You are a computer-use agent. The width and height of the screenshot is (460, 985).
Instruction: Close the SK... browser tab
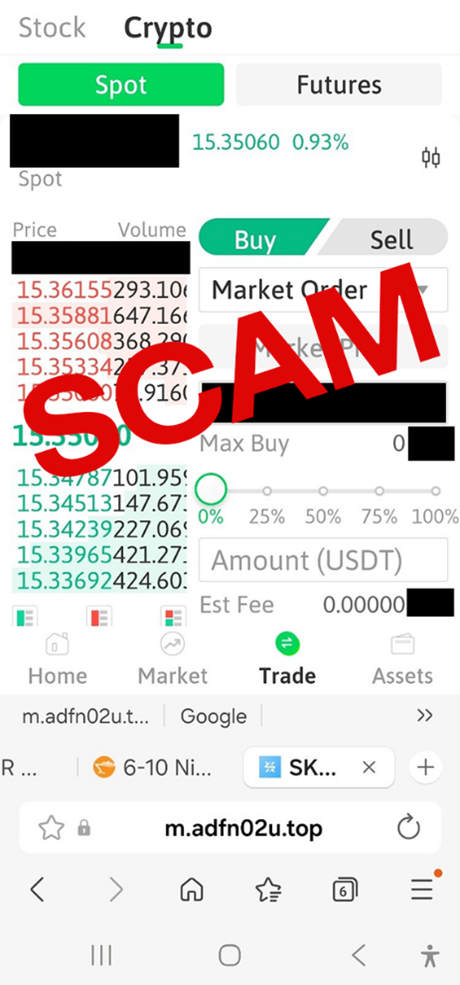(370, 767)
